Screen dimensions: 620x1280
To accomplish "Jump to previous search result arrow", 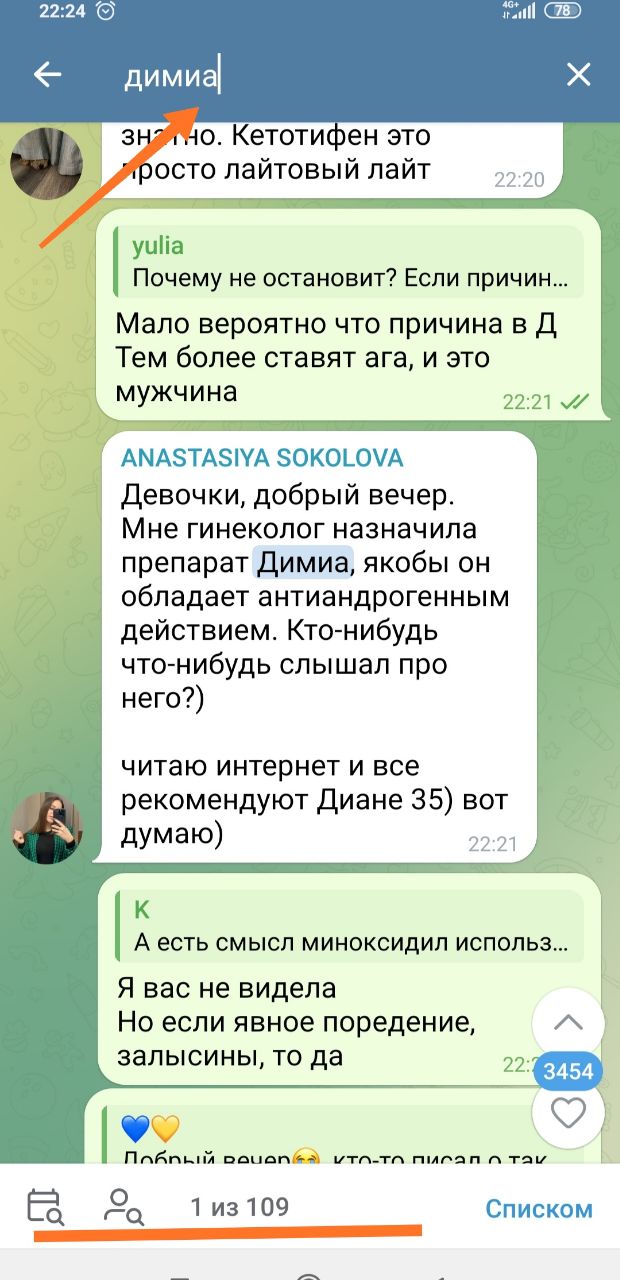I will click(568, 1023).
